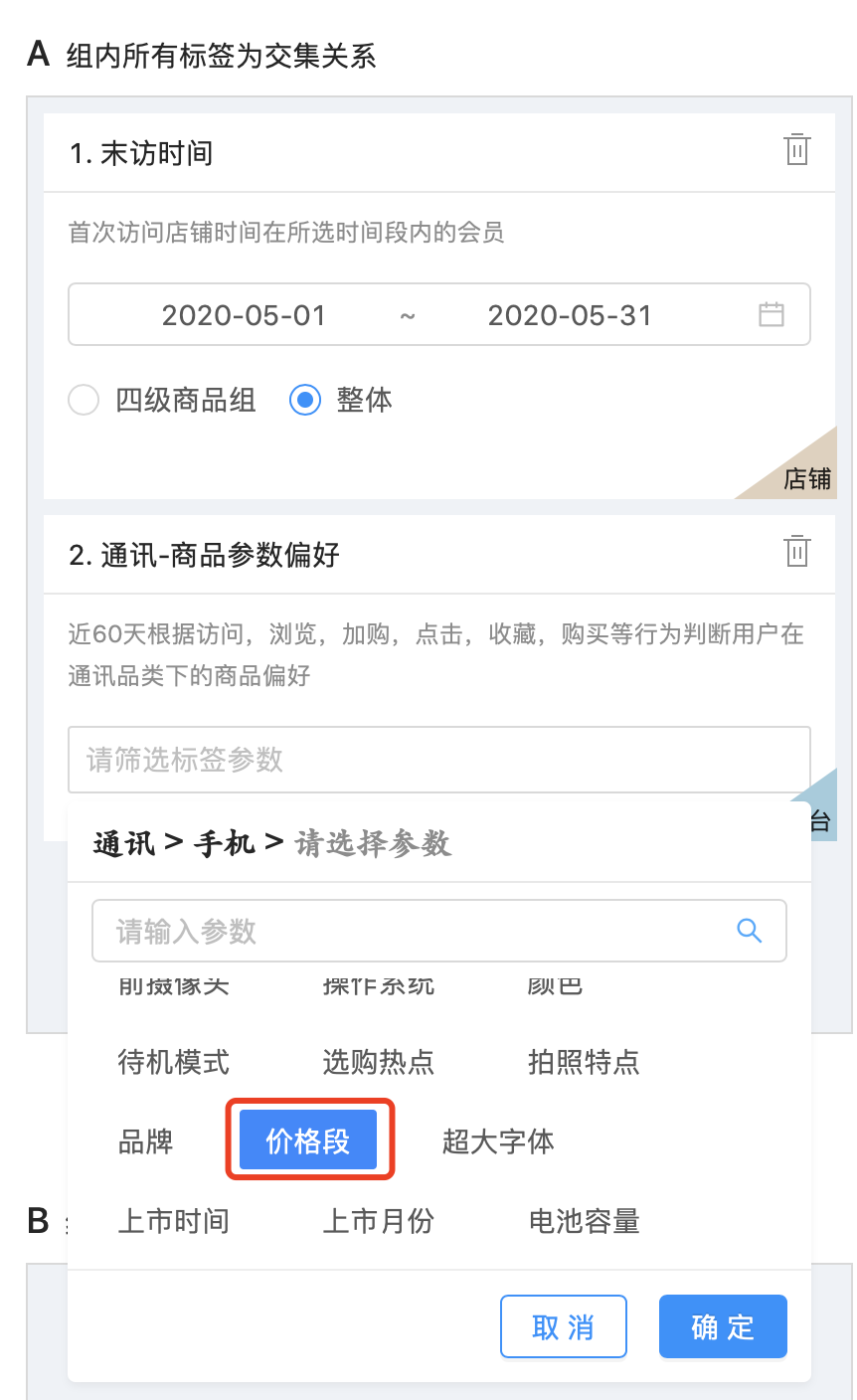The image size is (857, 1400).
Task: Delete the 通讯-商品参数偏好 tag card
Action: 796,551
